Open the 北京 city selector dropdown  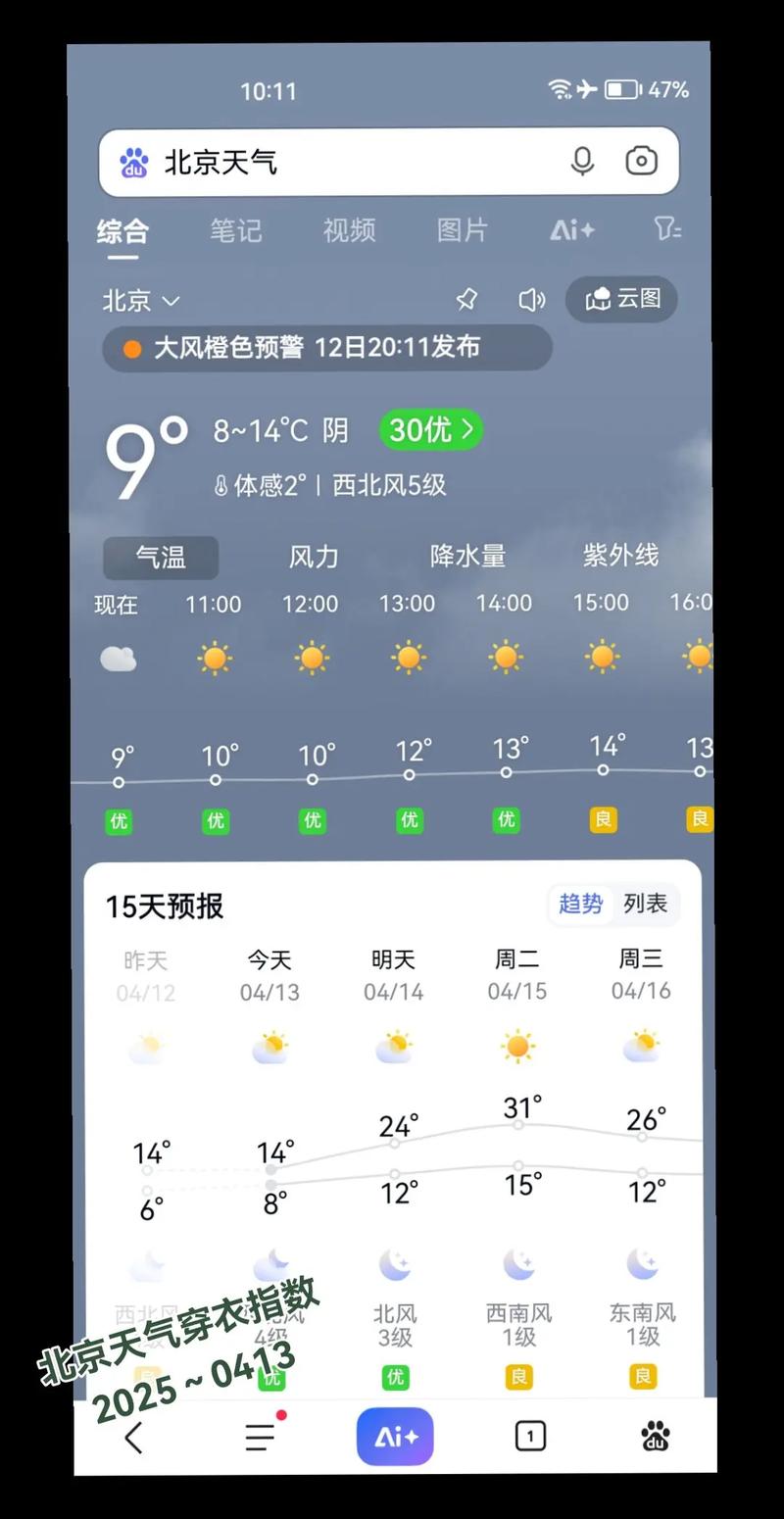[140, 300]
